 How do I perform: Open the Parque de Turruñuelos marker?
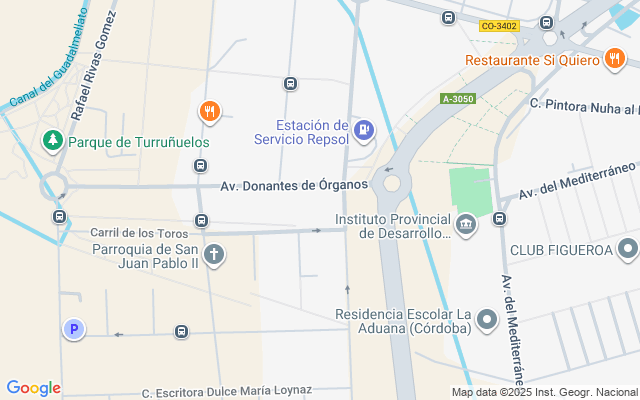coord(53,142)
